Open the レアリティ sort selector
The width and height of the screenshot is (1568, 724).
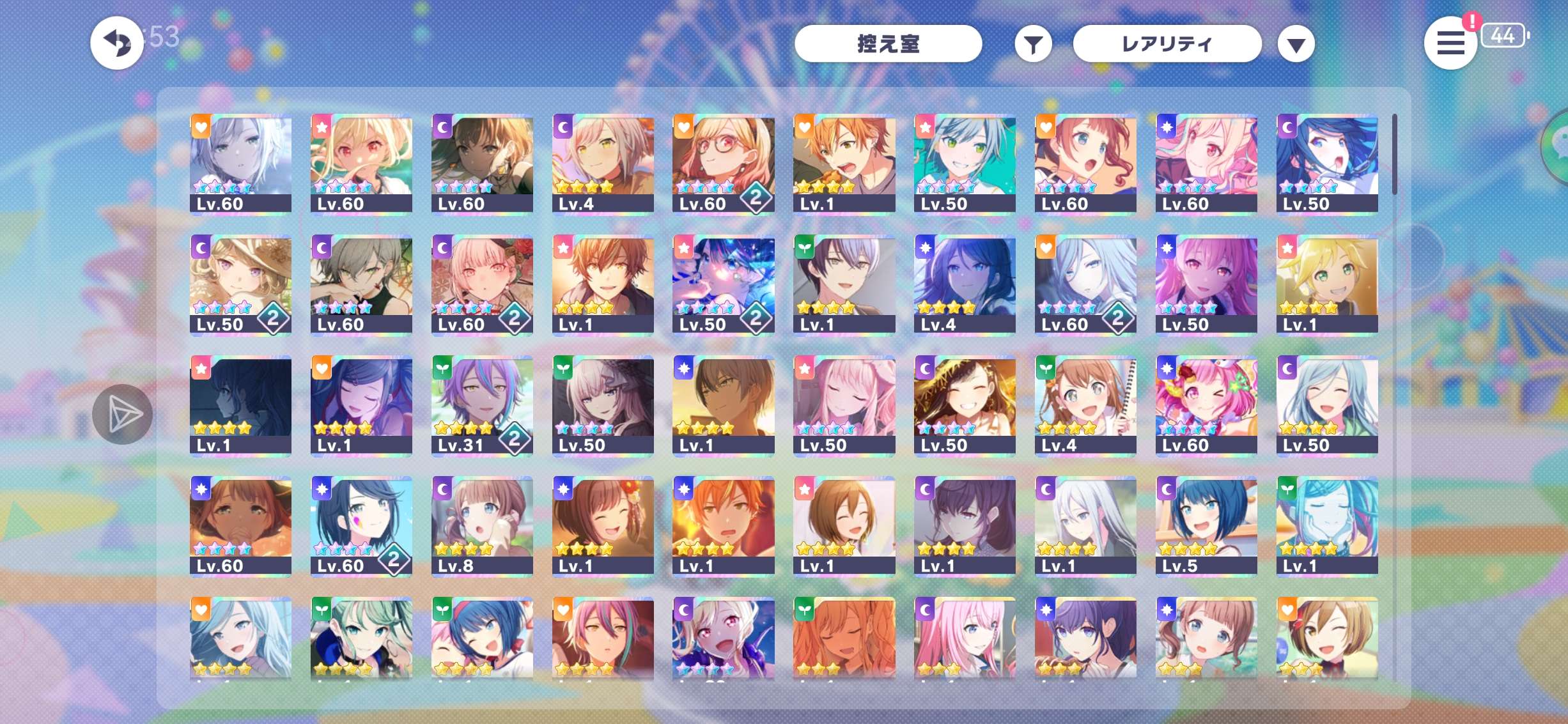(x=1167, y=43)
